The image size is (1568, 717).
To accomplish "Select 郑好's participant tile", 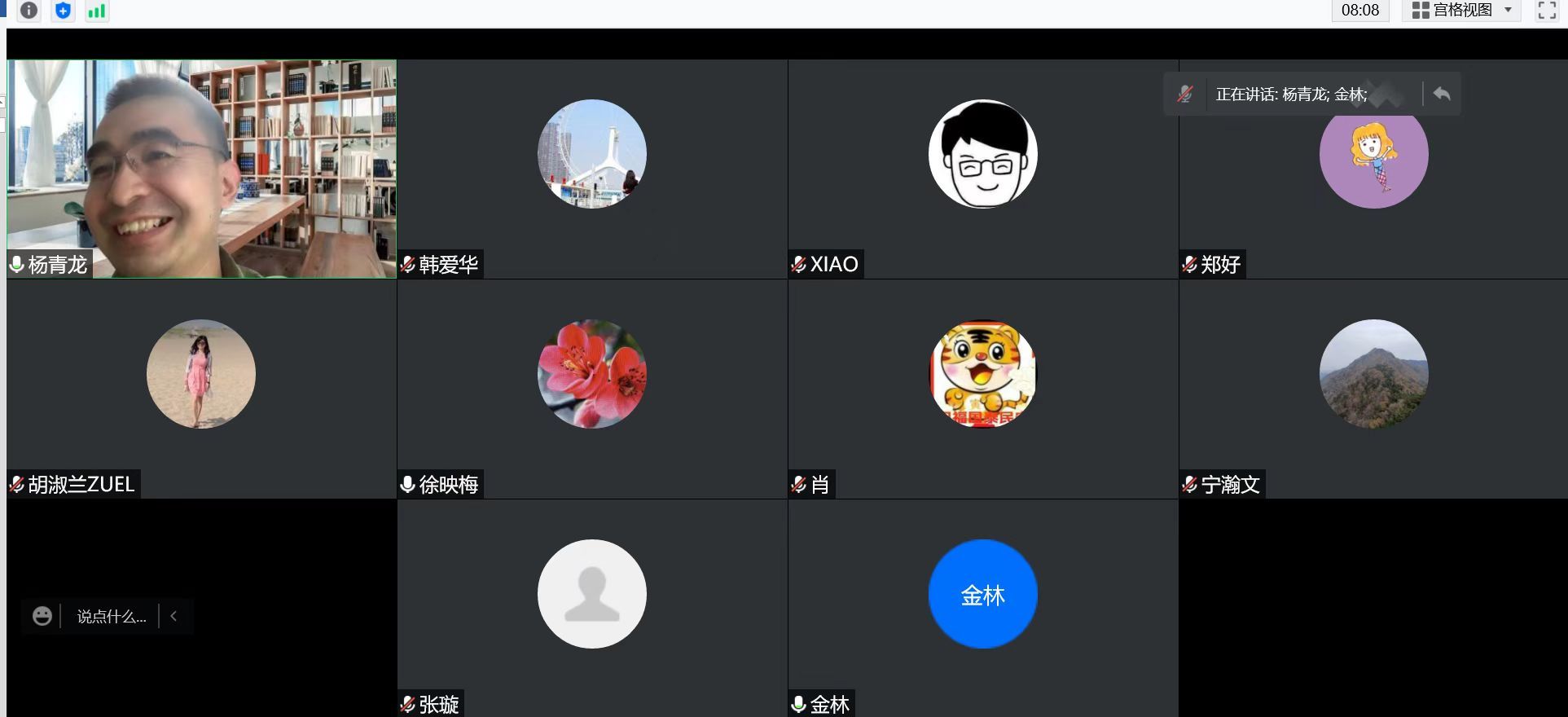I will click(1373, 187).
